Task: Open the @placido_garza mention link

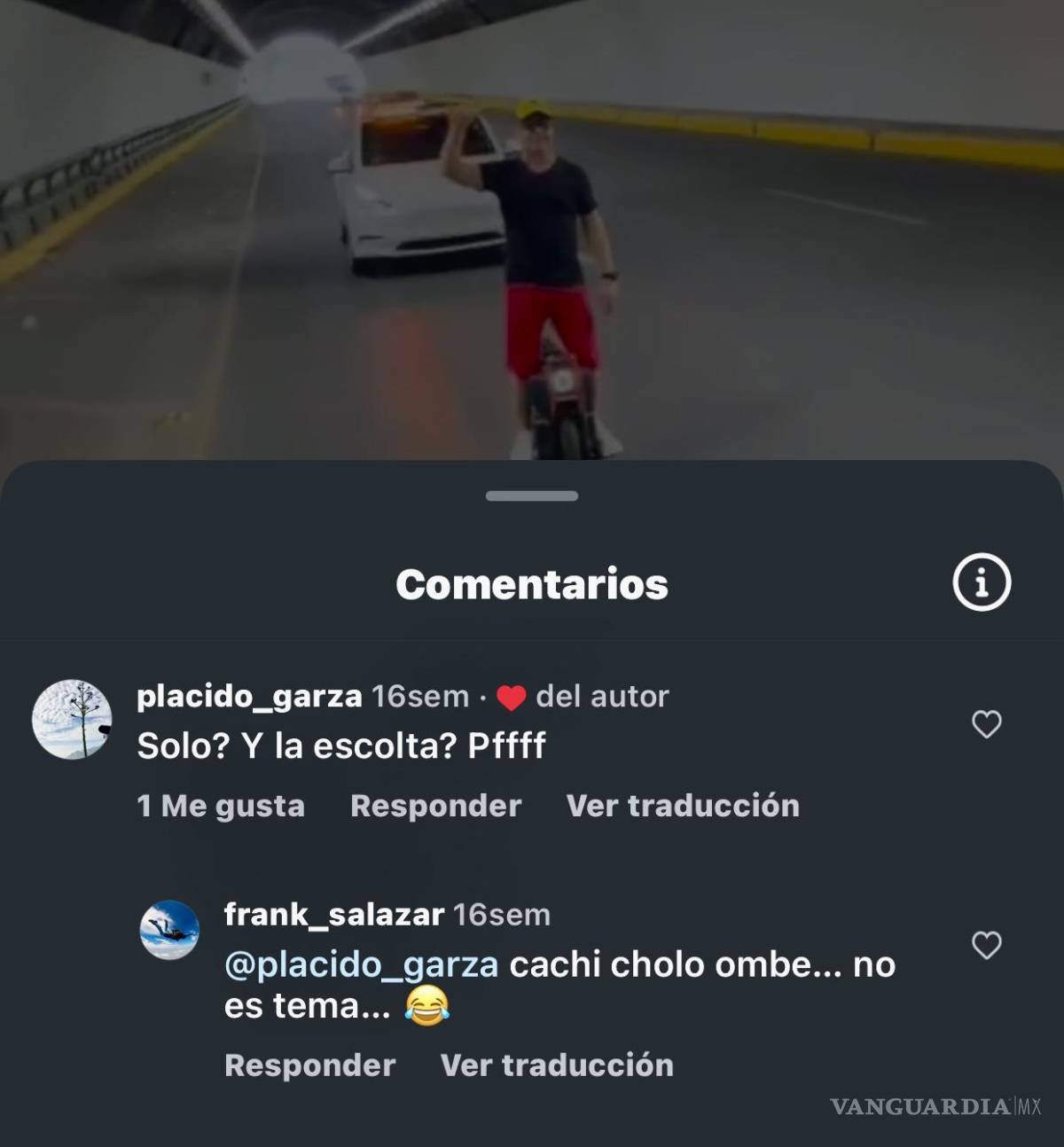Action: (x=363, y=965)
